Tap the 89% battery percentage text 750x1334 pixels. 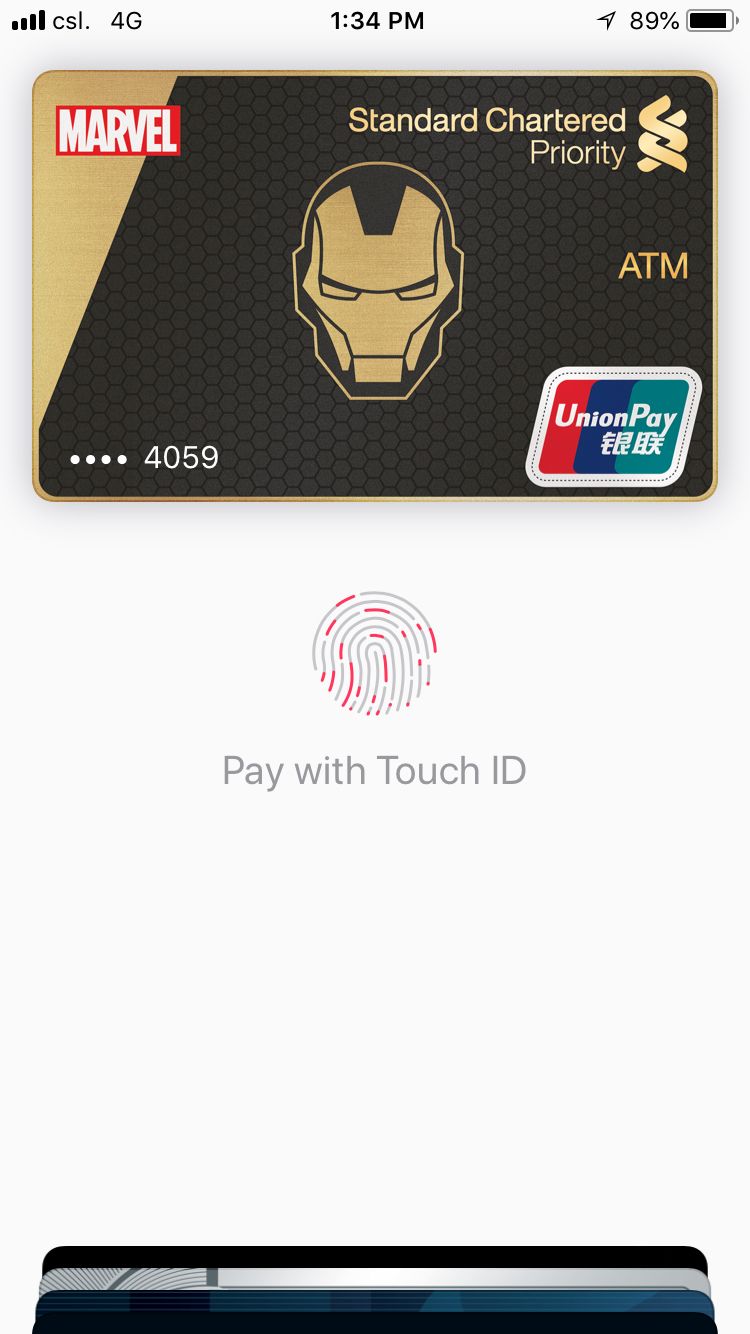[x=655, y=20]
